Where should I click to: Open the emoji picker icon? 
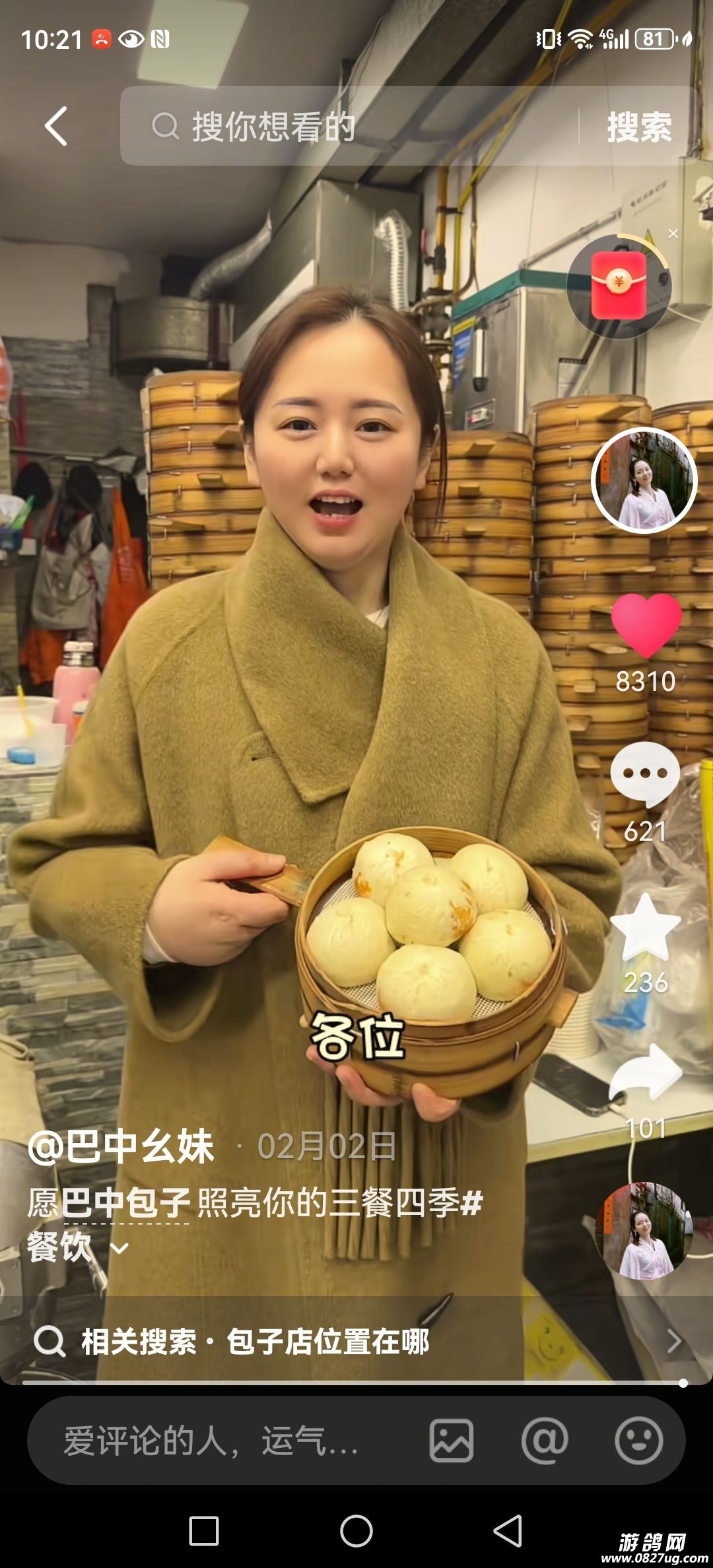point(638,1441)
